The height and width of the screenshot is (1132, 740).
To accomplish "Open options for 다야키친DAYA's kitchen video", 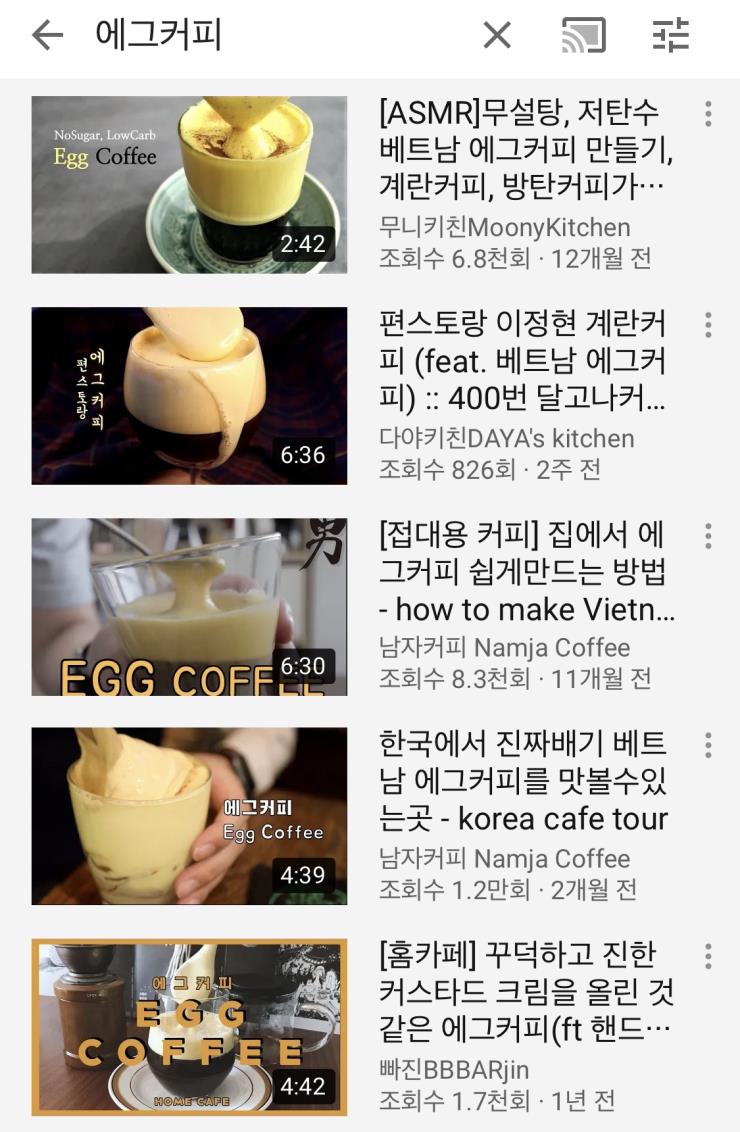I will (x=708, y=325).
